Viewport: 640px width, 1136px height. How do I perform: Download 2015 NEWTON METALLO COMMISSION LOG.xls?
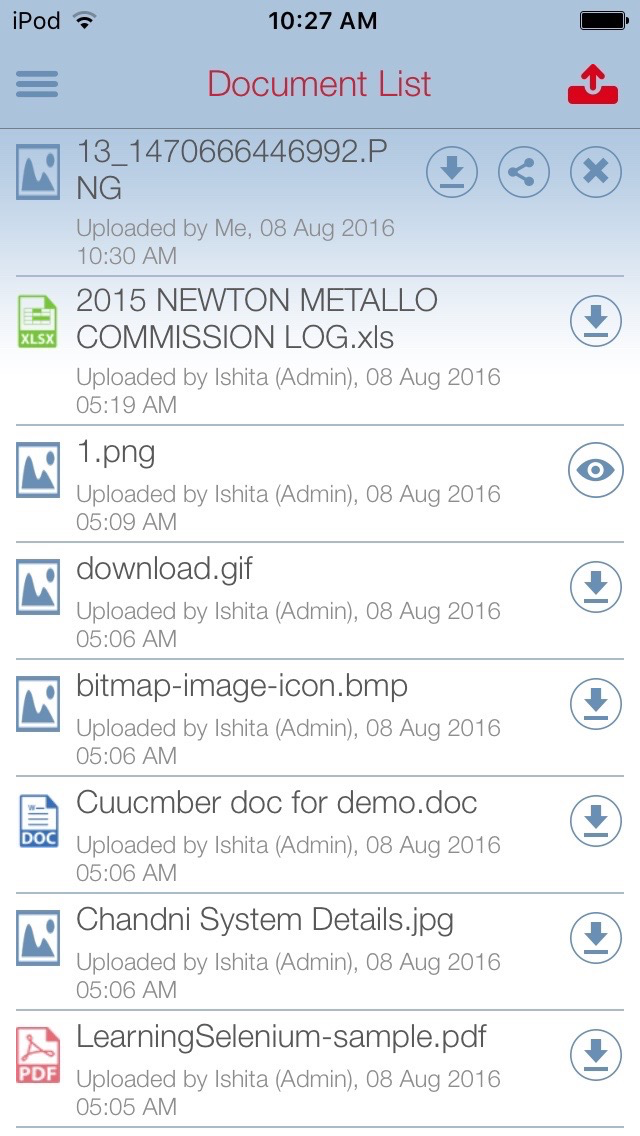click(596, 320)
